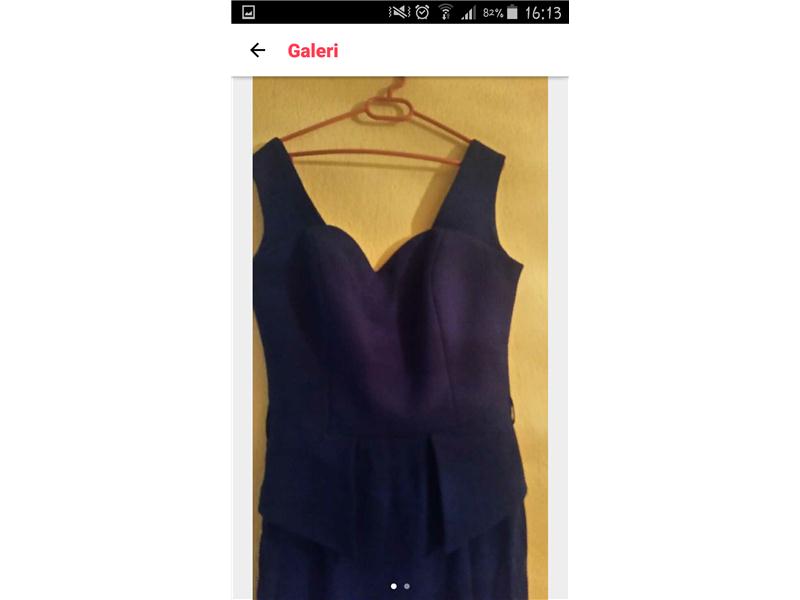Open the dress photo in the gallery

pyautogui.click(x=400, y=330)
